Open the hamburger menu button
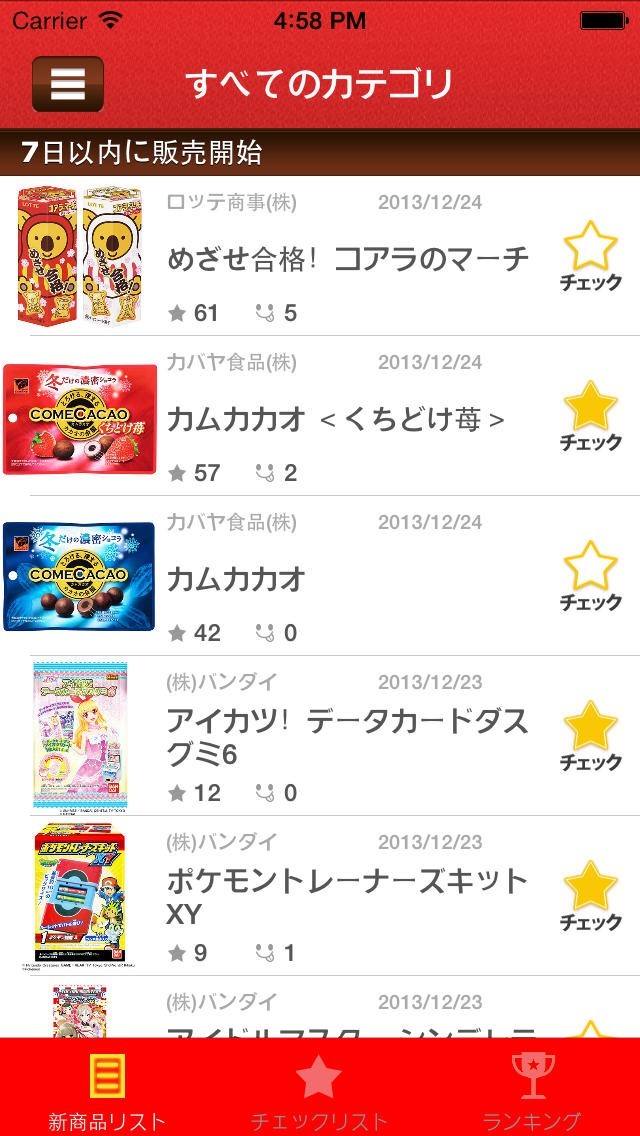 [x=67, y=84]
